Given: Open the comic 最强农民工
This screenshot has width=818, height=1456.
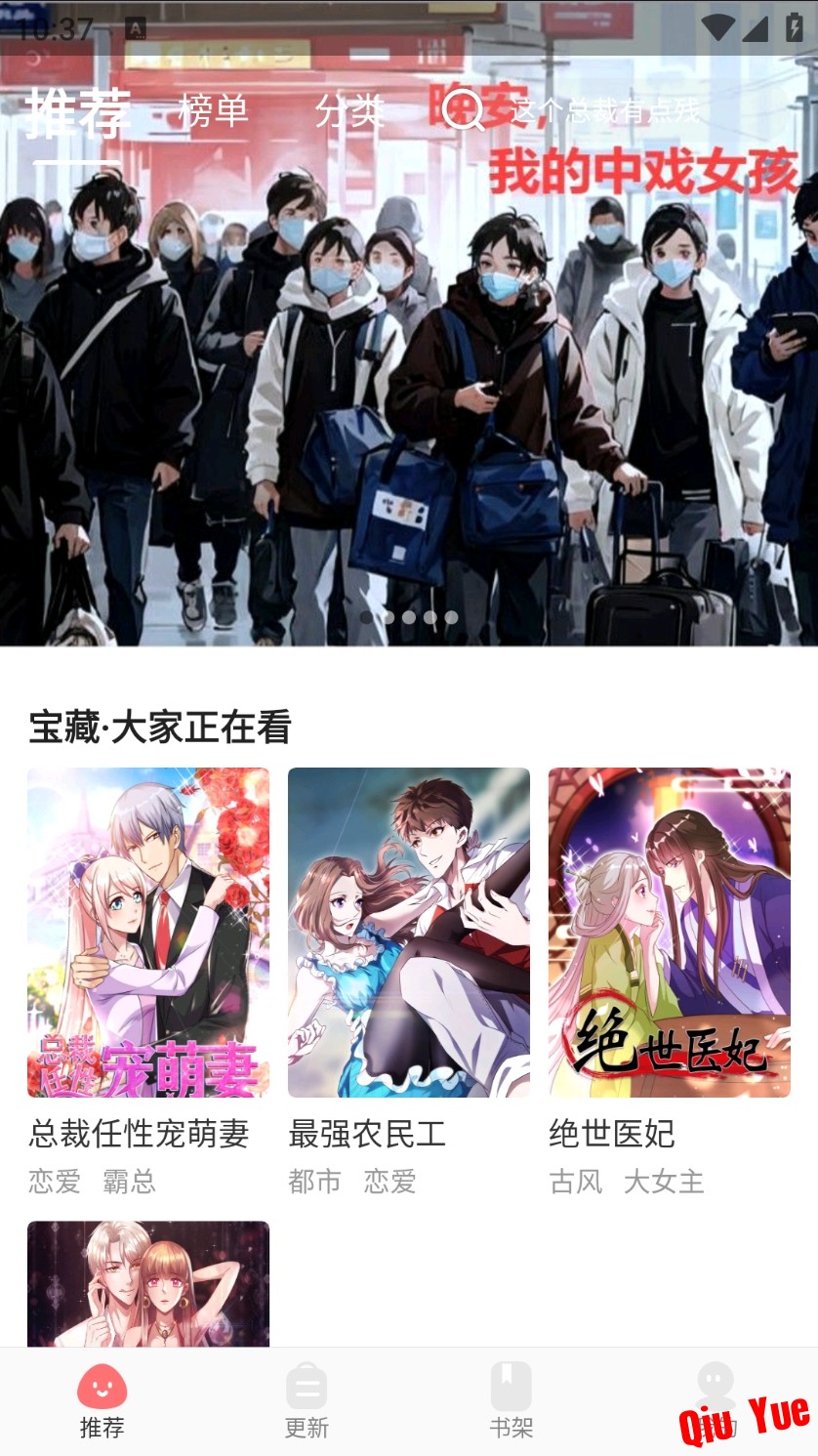Looking at the screenshot, I should click(408, 933).
